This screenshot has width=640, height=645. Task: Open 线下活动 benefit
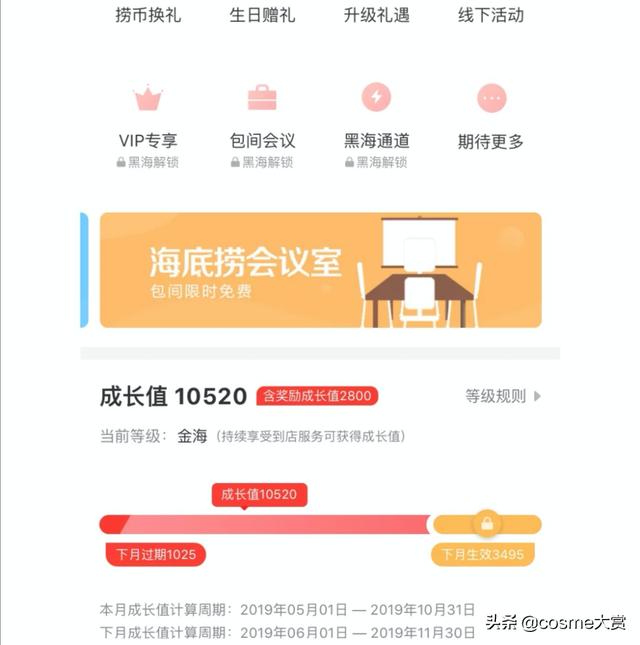(491, 16)
